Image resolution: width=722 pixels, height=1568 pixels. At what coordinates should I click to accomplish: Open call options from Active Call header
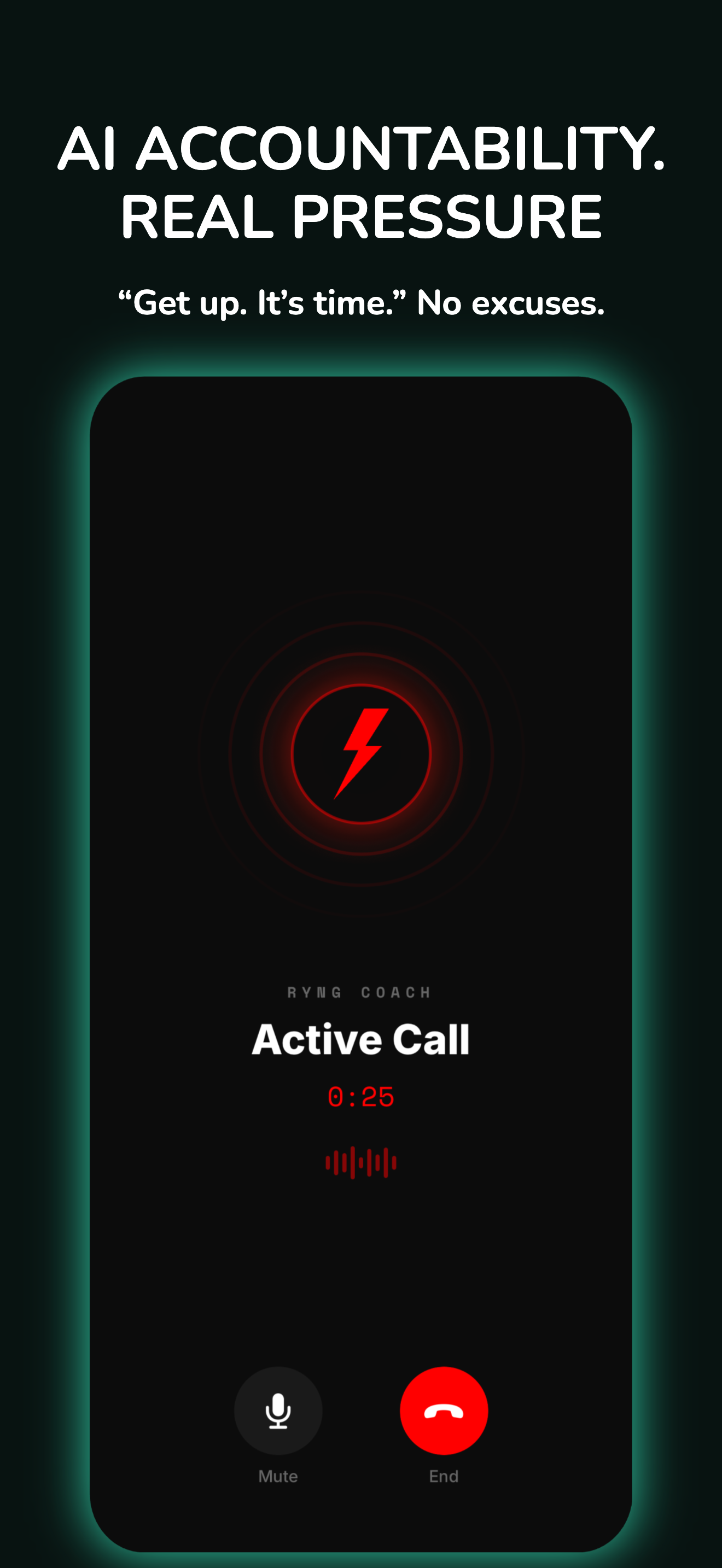click(362, 1038)
